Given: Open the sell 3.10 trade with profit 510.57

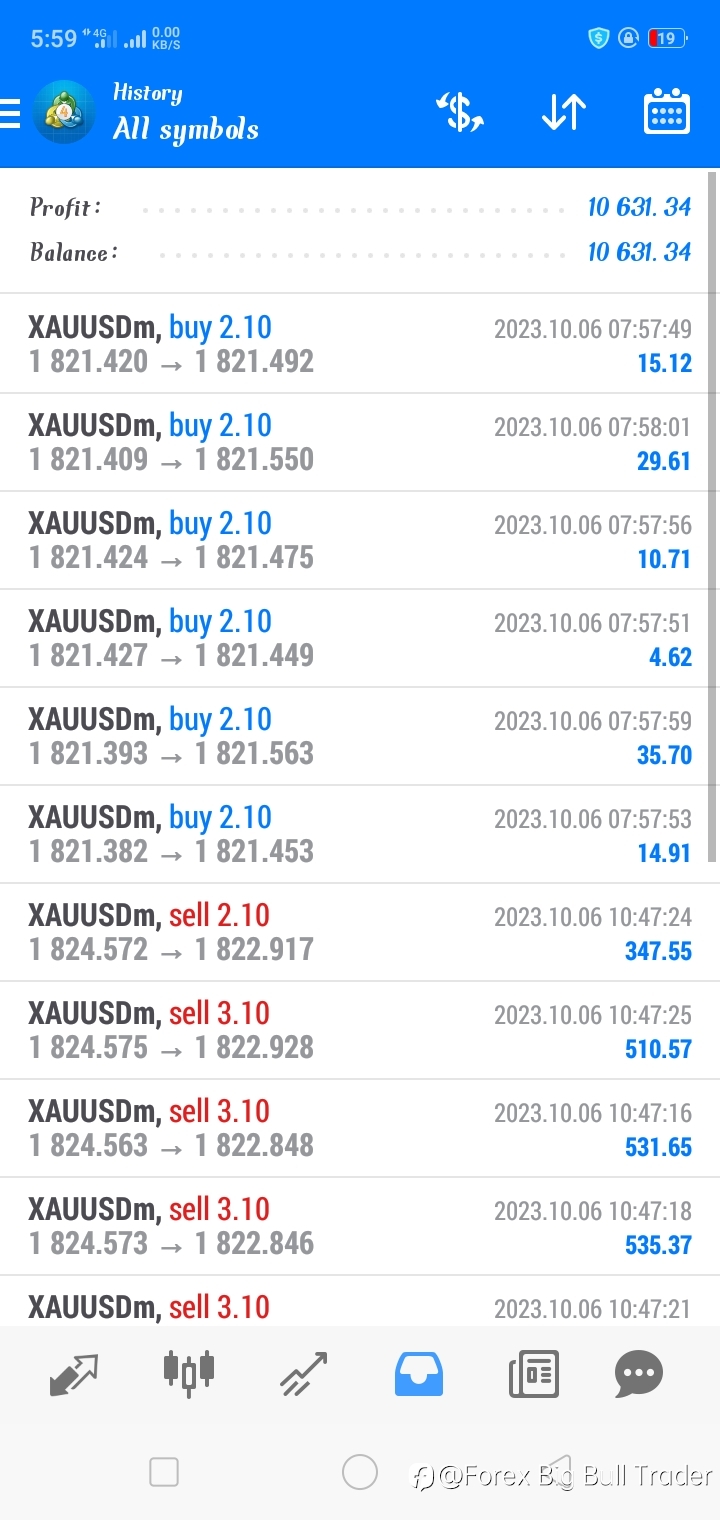Looking at the screenshot, I should 360,1030.
